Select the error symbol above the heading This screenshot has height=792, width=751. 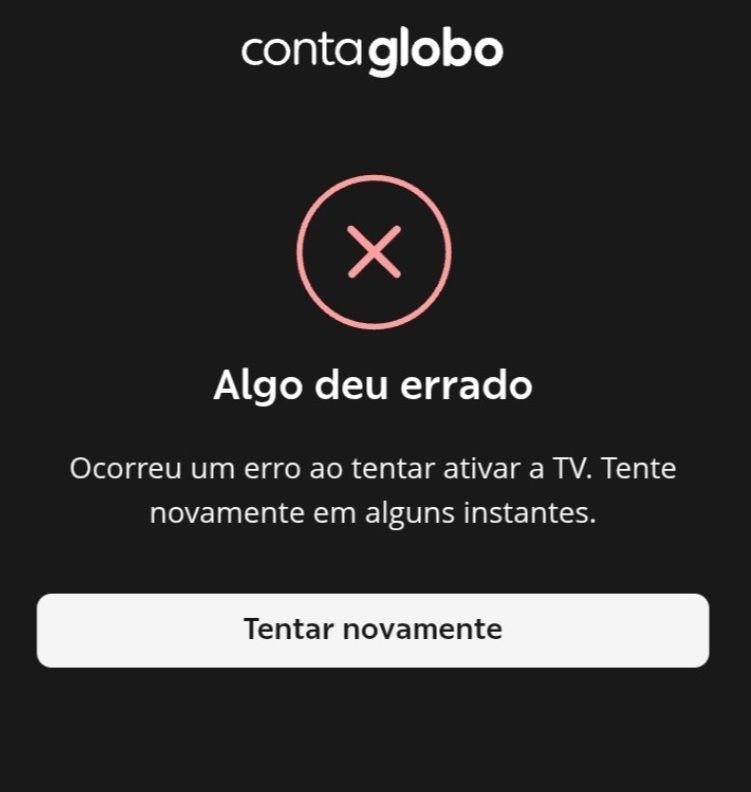point(375,251)
